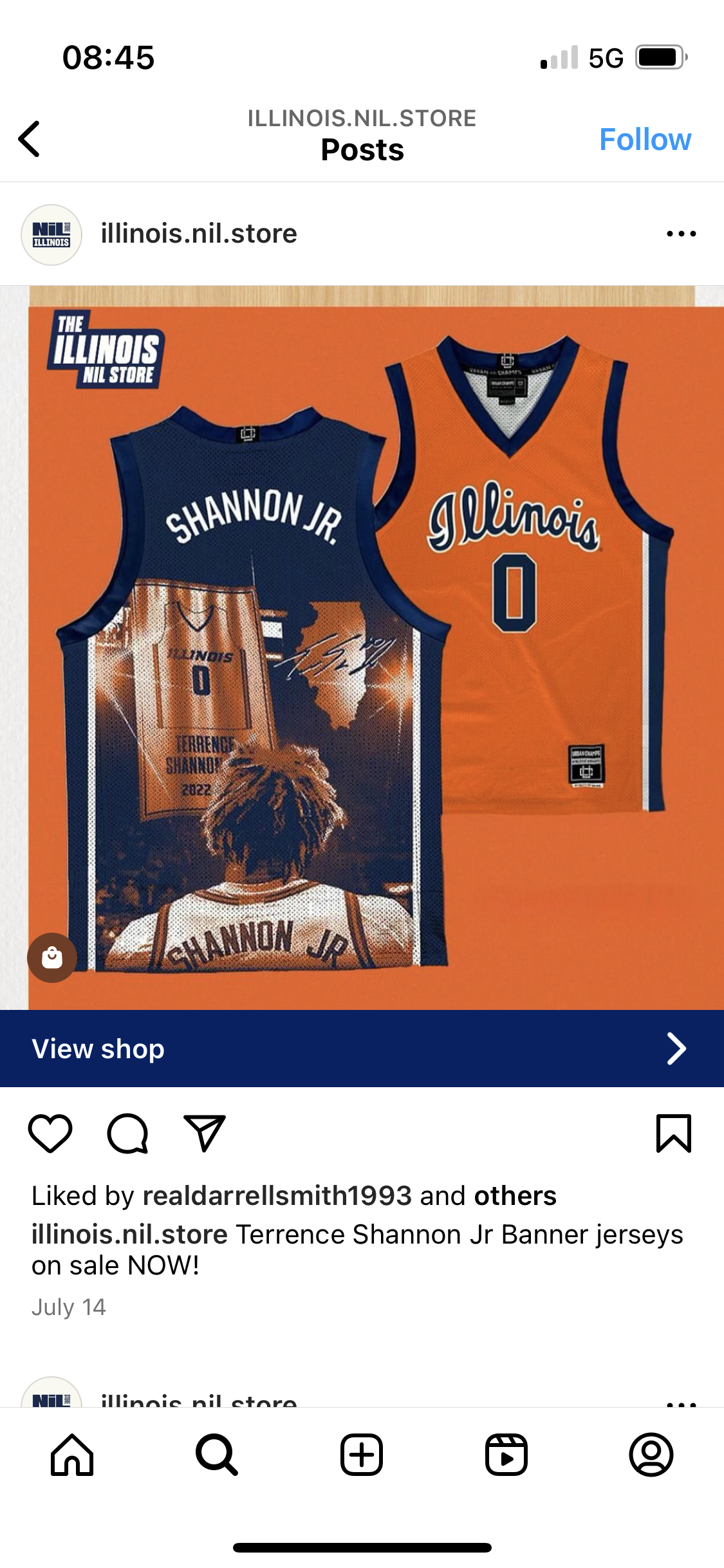Screen dimensions: 724x1568
Task: Switch to the Home tab
Action: (x=72, y=1455)
